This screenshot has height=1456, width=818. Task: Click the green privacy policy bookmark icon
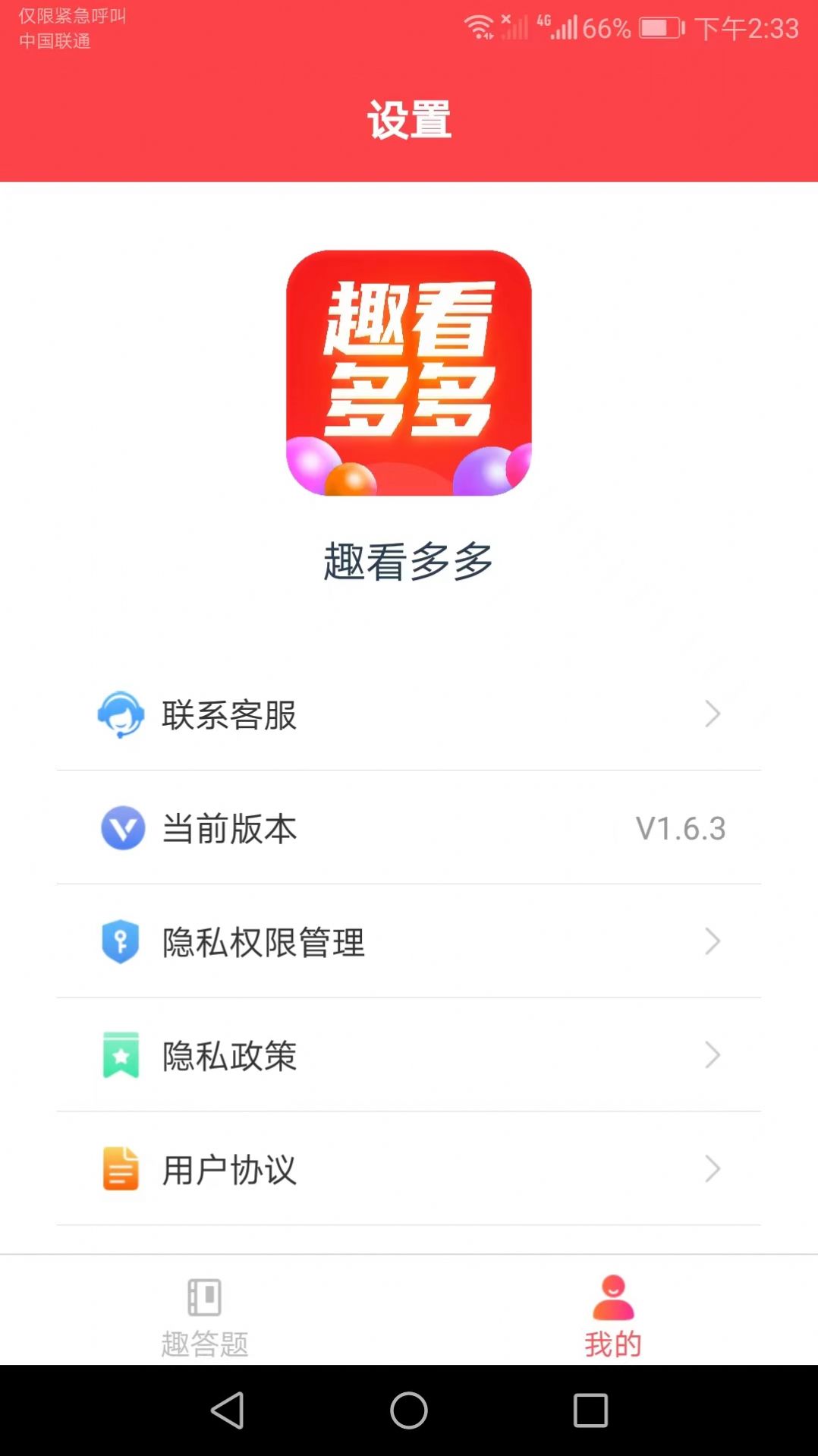[x=121, y=1055]
